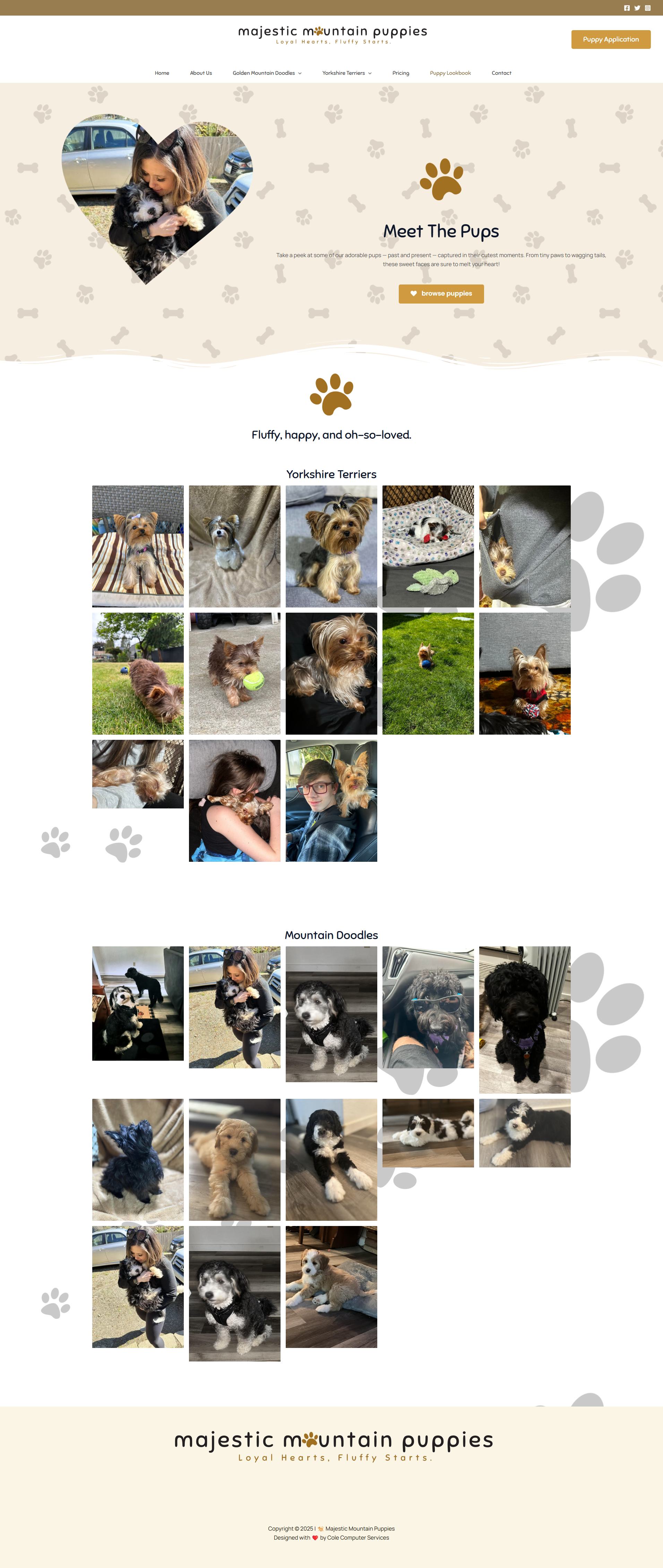This screenshot has height=1568, width=663.
Task: Open the Instagram icon in top bar
Action: tap(647, 8)
